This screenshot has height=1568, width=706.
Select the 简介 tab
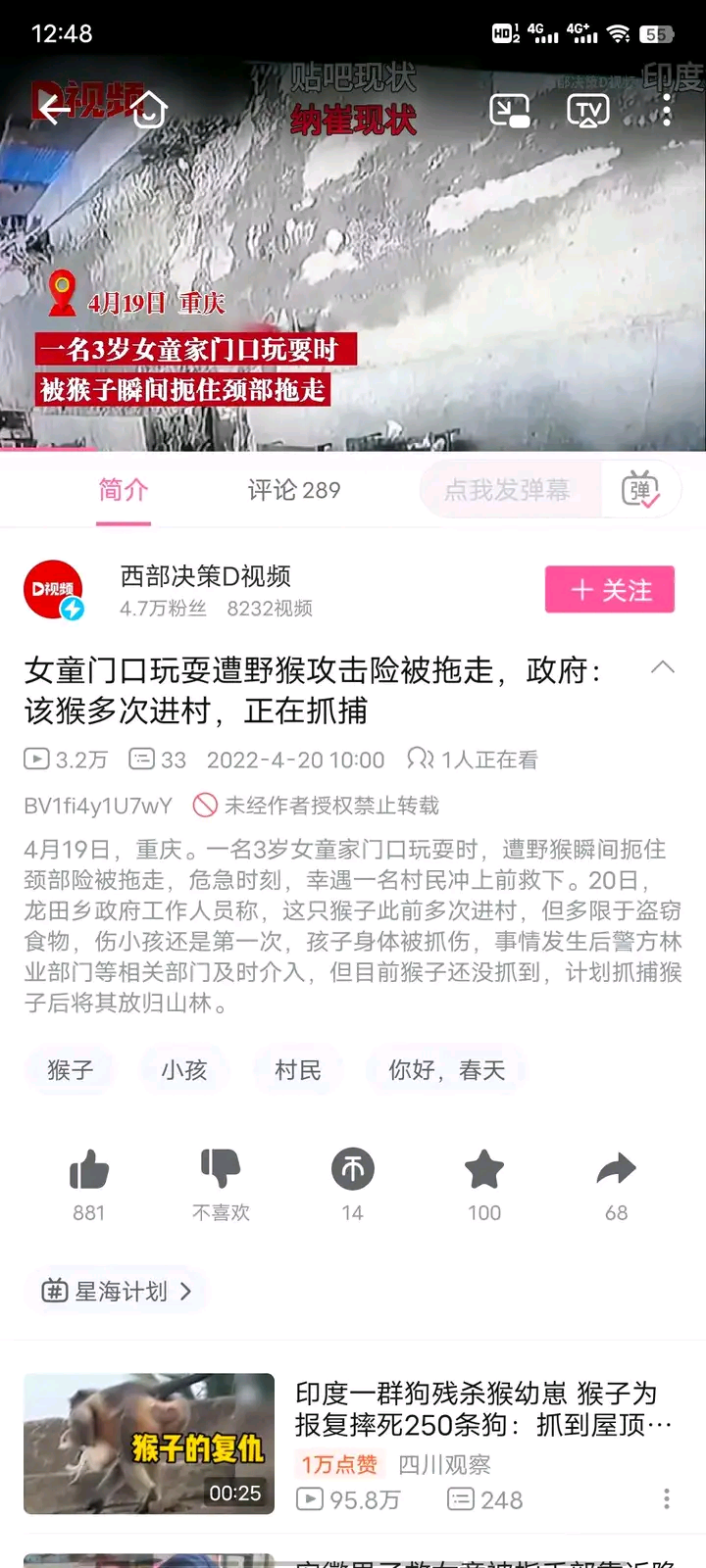[x=123, y=490]
